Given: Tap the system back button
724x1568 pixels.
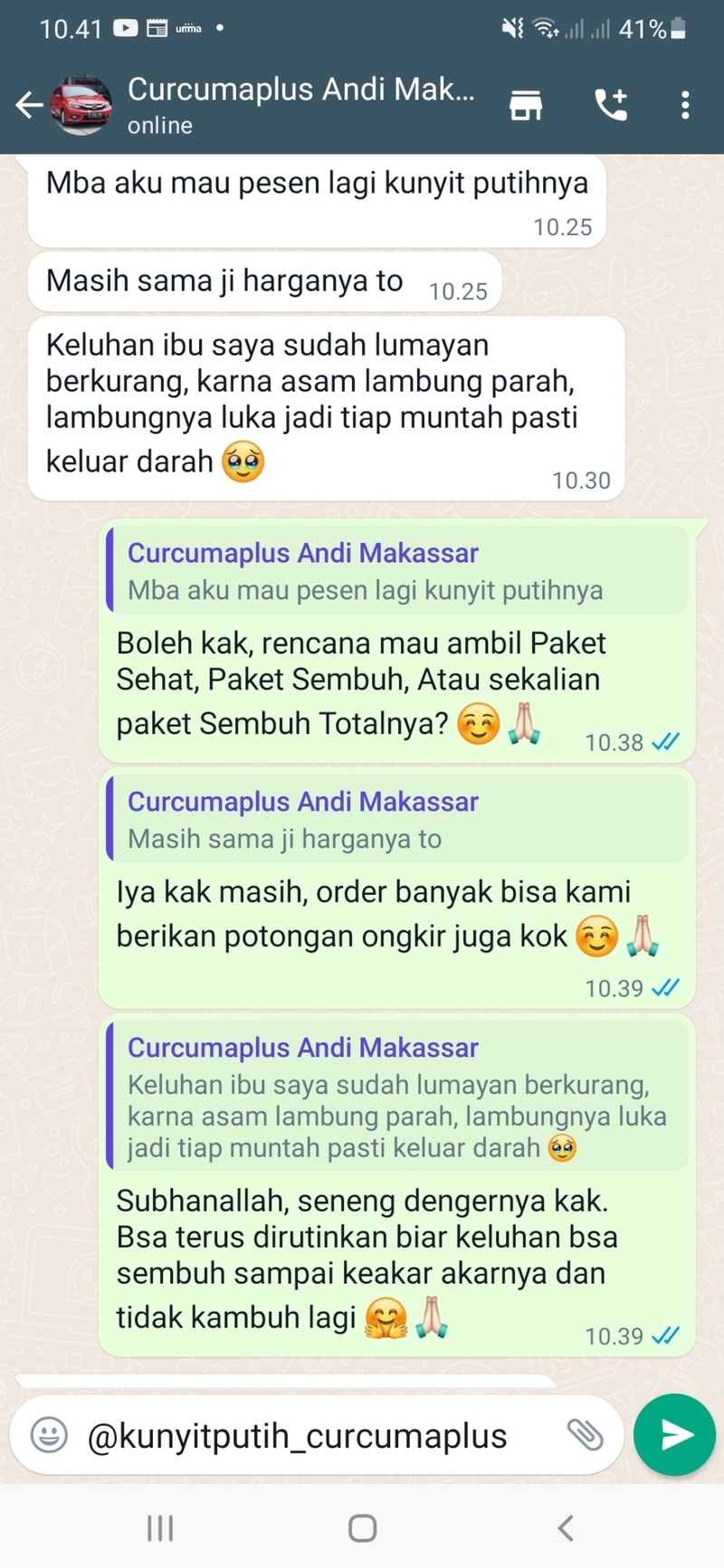Looking at the screenshot, I should (566, 1528).
